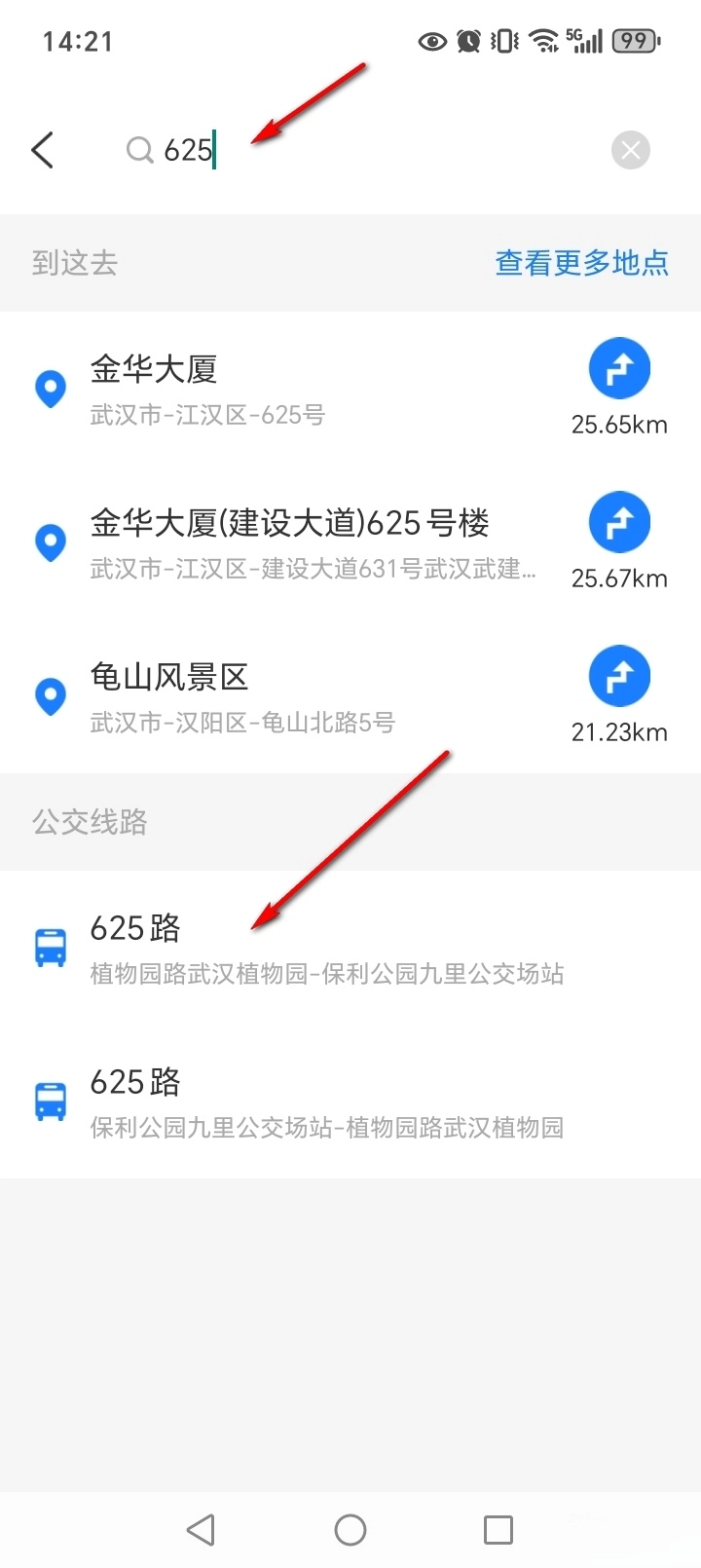Go back using the top-left arrow

click(x=43, y=150)
